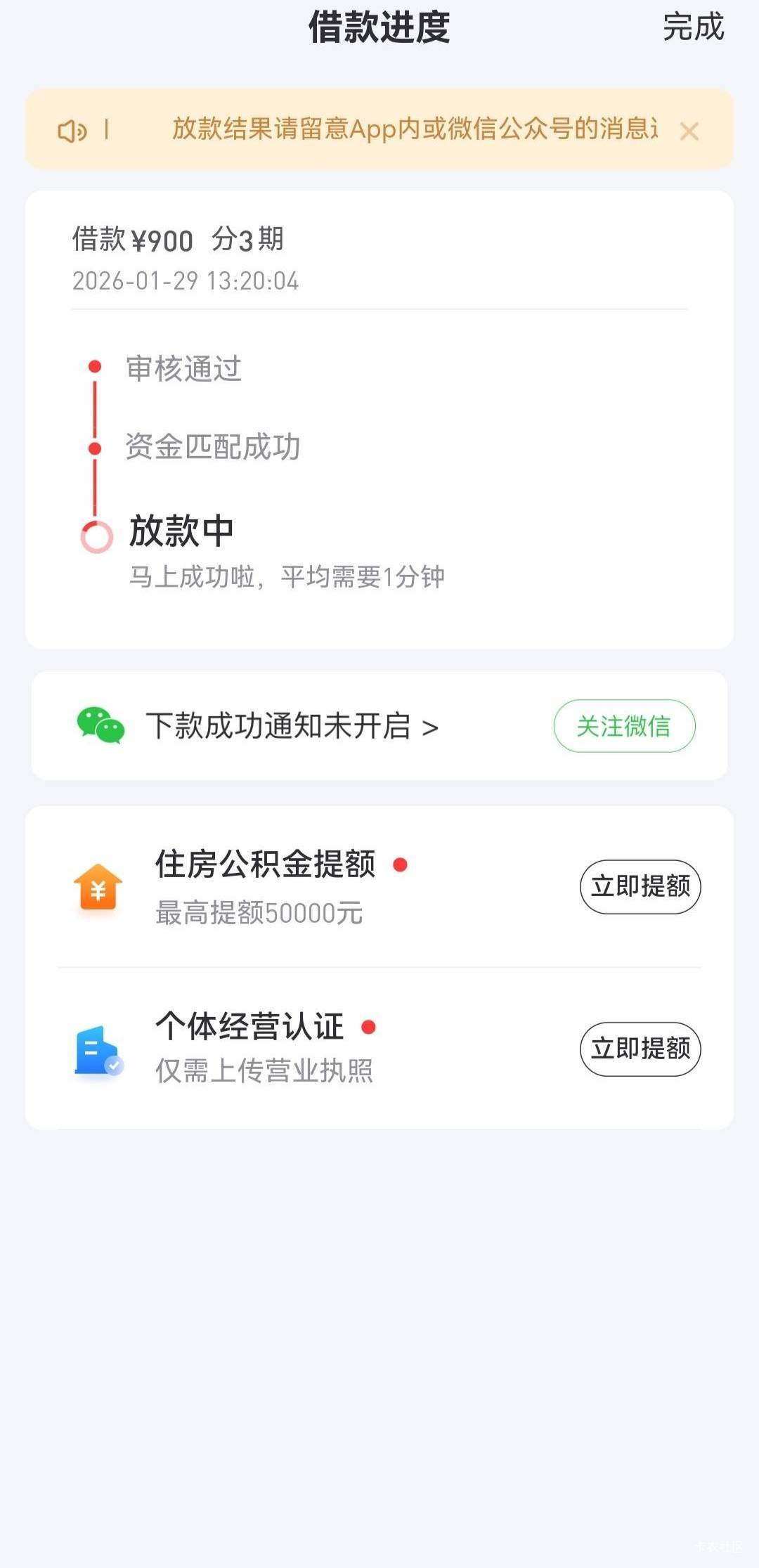Tap 立即提额 for 个体经营认证
Viewport: 759px width, 1568px height.
[x=640, y=1049]
